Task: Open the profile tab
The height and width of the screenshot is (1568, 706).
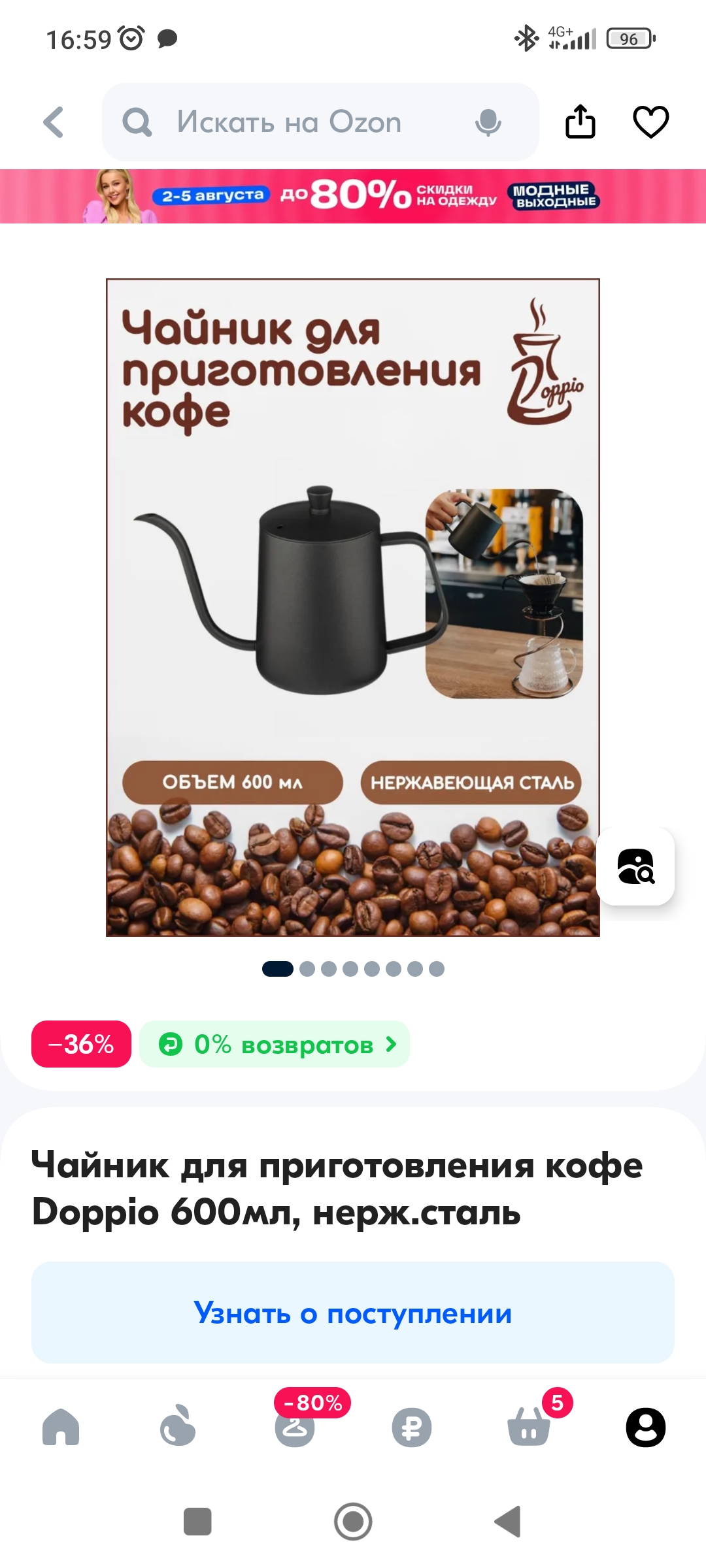Action: point(646,1427)
